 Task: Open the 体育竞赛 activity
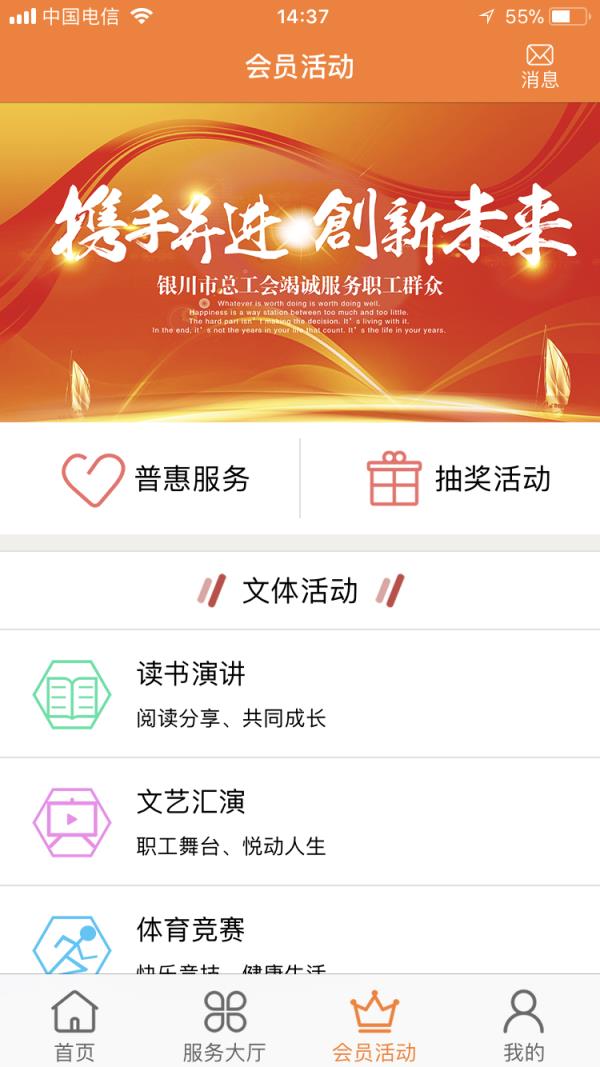[300, 940]
